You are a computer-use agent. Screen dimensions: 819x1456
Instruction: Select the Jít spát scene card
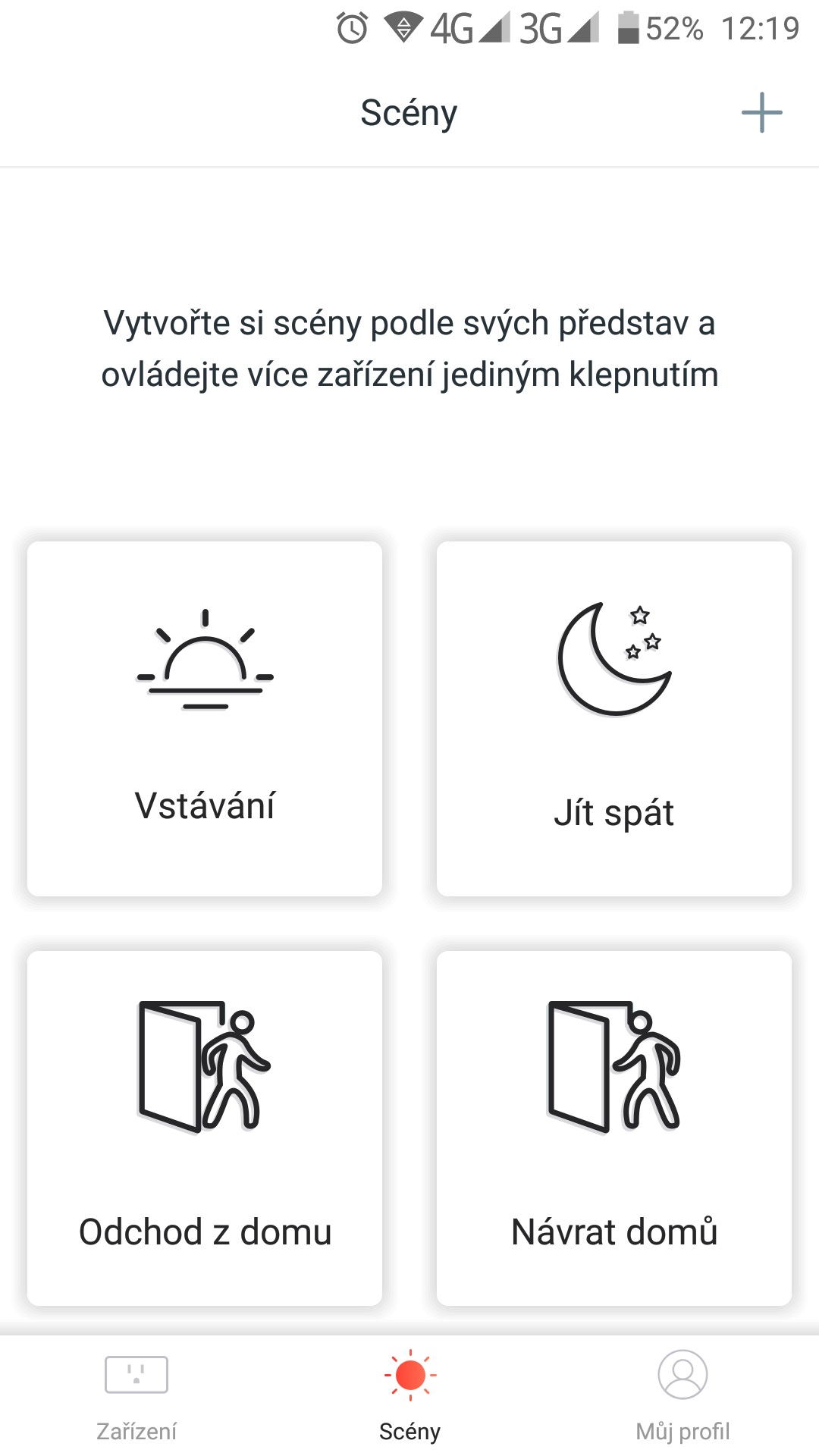(614, 719)
